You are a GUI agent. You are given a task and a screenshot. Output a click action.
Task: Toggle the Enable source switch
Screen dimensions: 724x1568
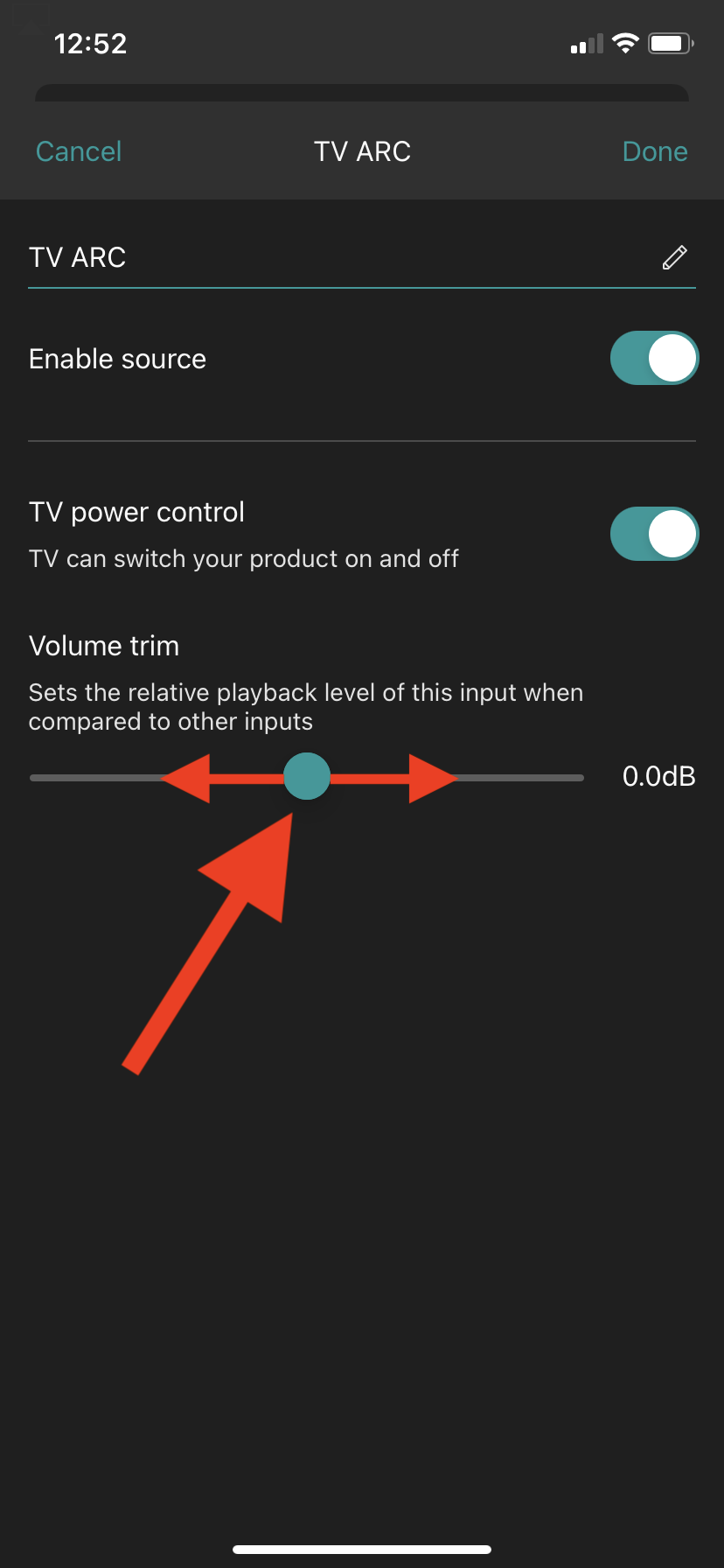(654, 358)
